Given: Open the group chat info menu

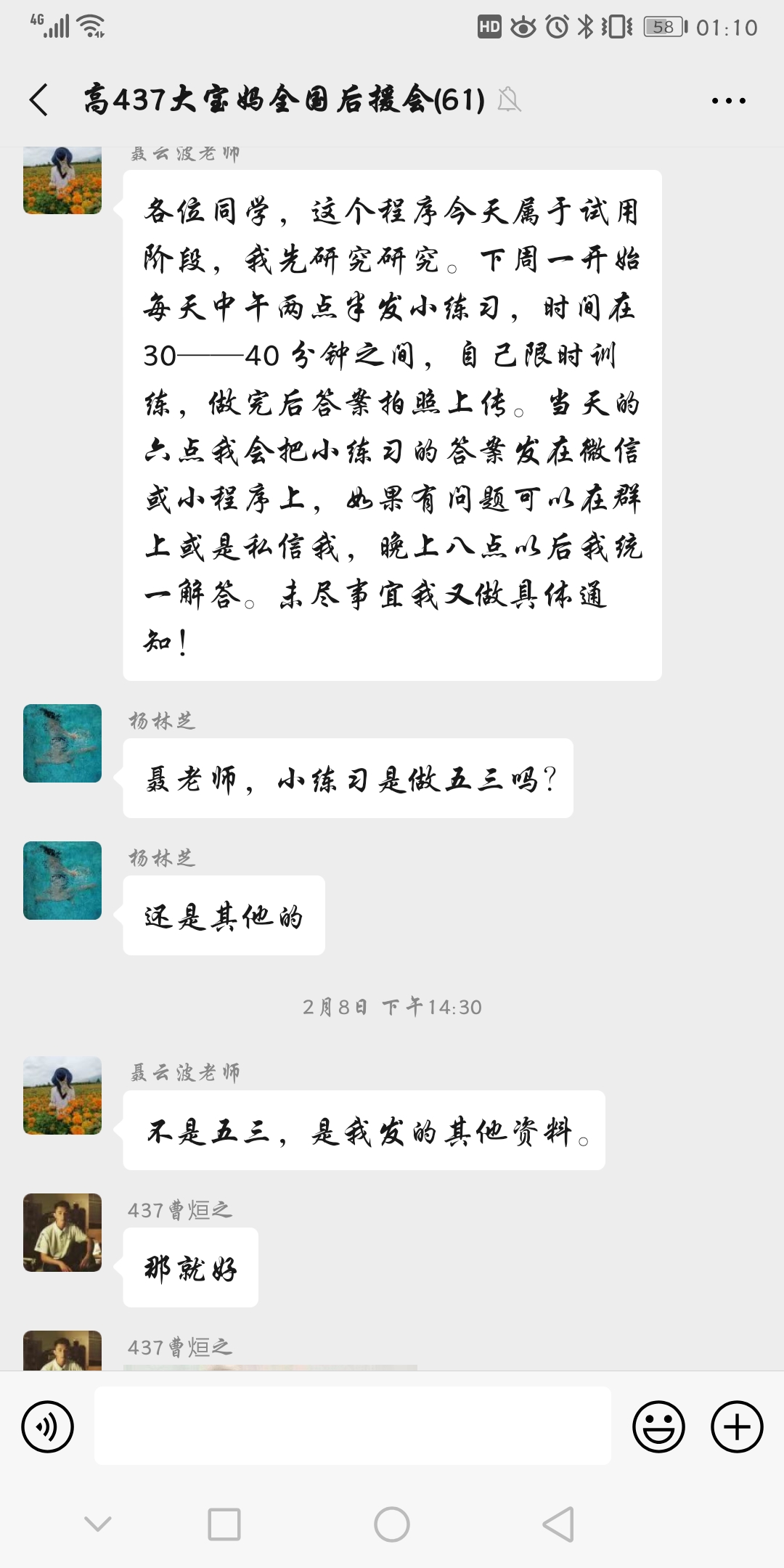Looking at the screenshot, I should point(728,101).
